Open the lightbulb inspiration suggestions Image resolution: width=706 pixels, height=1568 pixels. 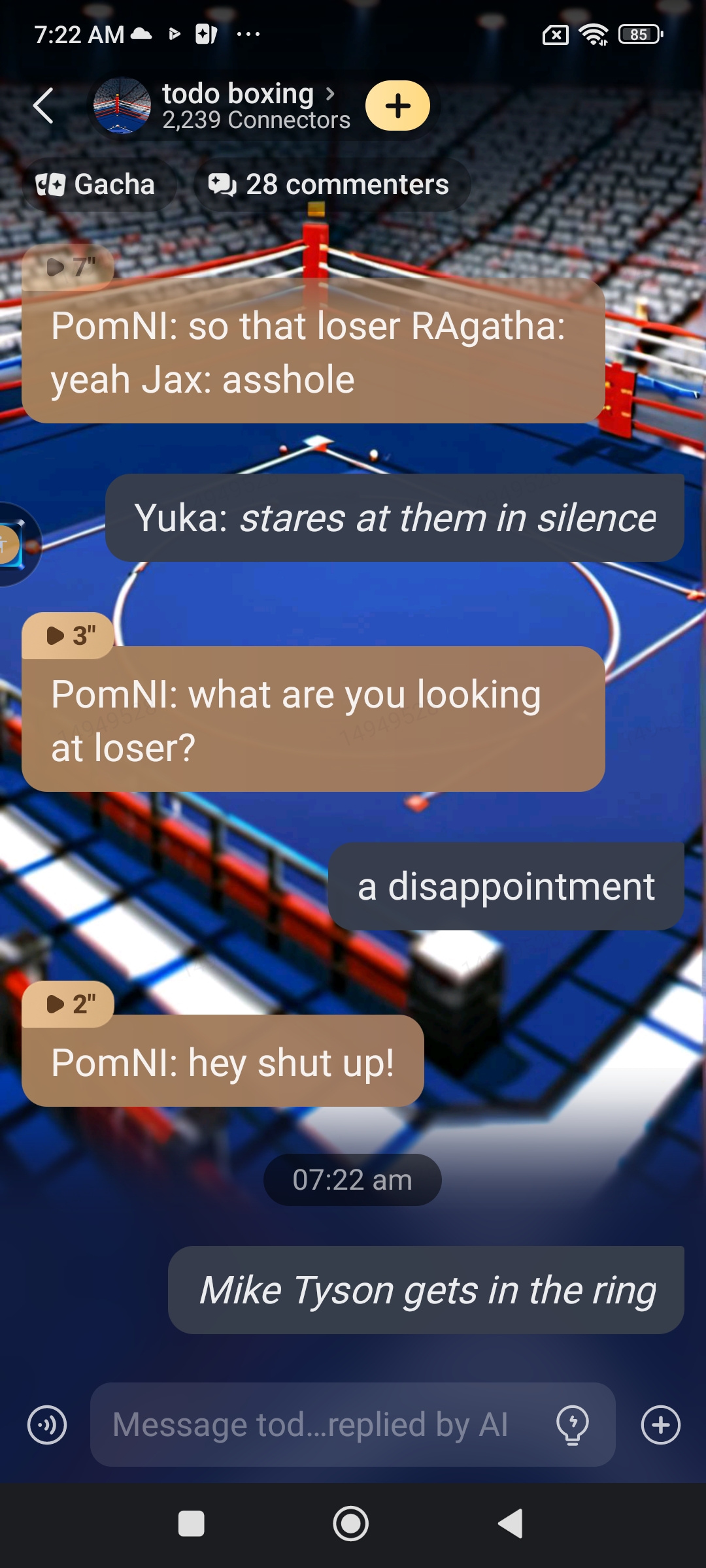(x=573, y=1425)
